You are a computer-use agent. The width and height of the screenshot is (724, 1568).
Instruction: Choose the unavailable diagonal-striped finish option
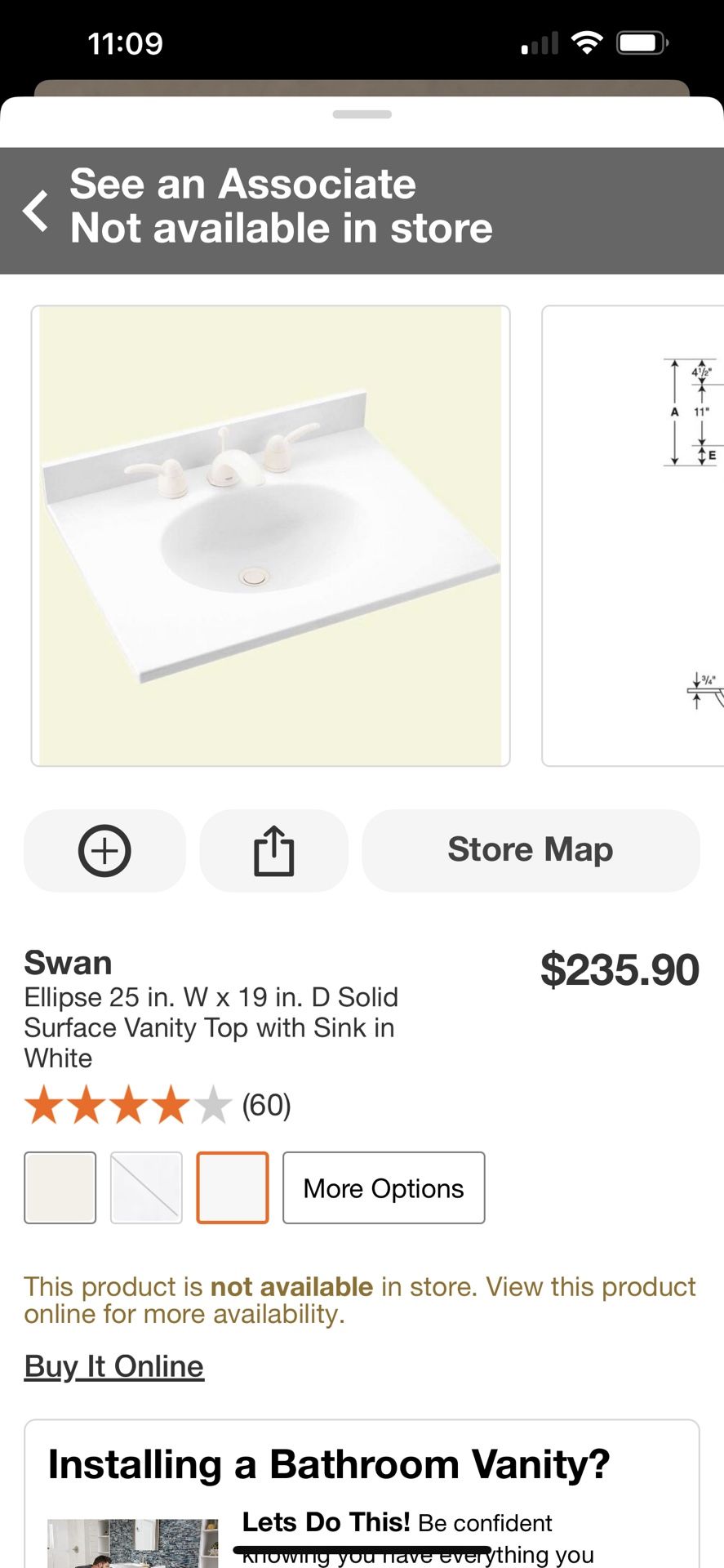tap(146, 1188)
